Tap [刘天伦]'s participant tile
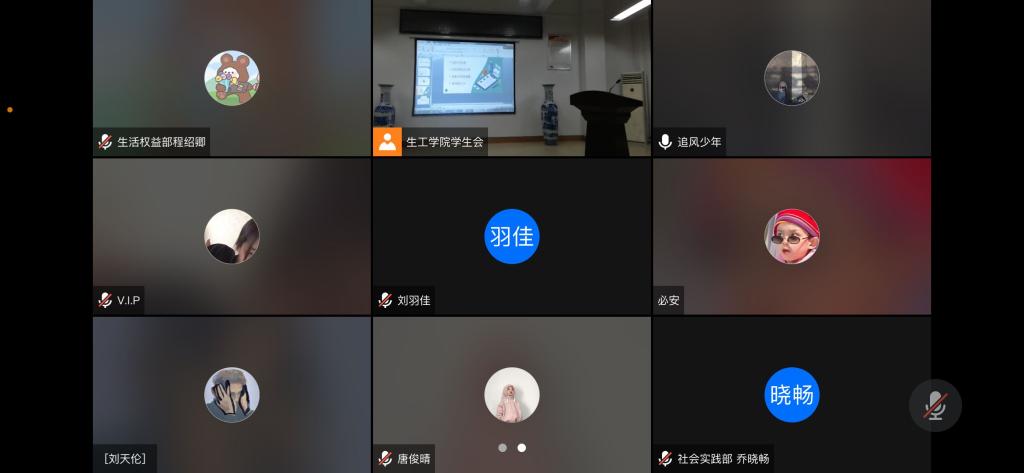This screenshot has width=1024, height=473. pos(232,394)
